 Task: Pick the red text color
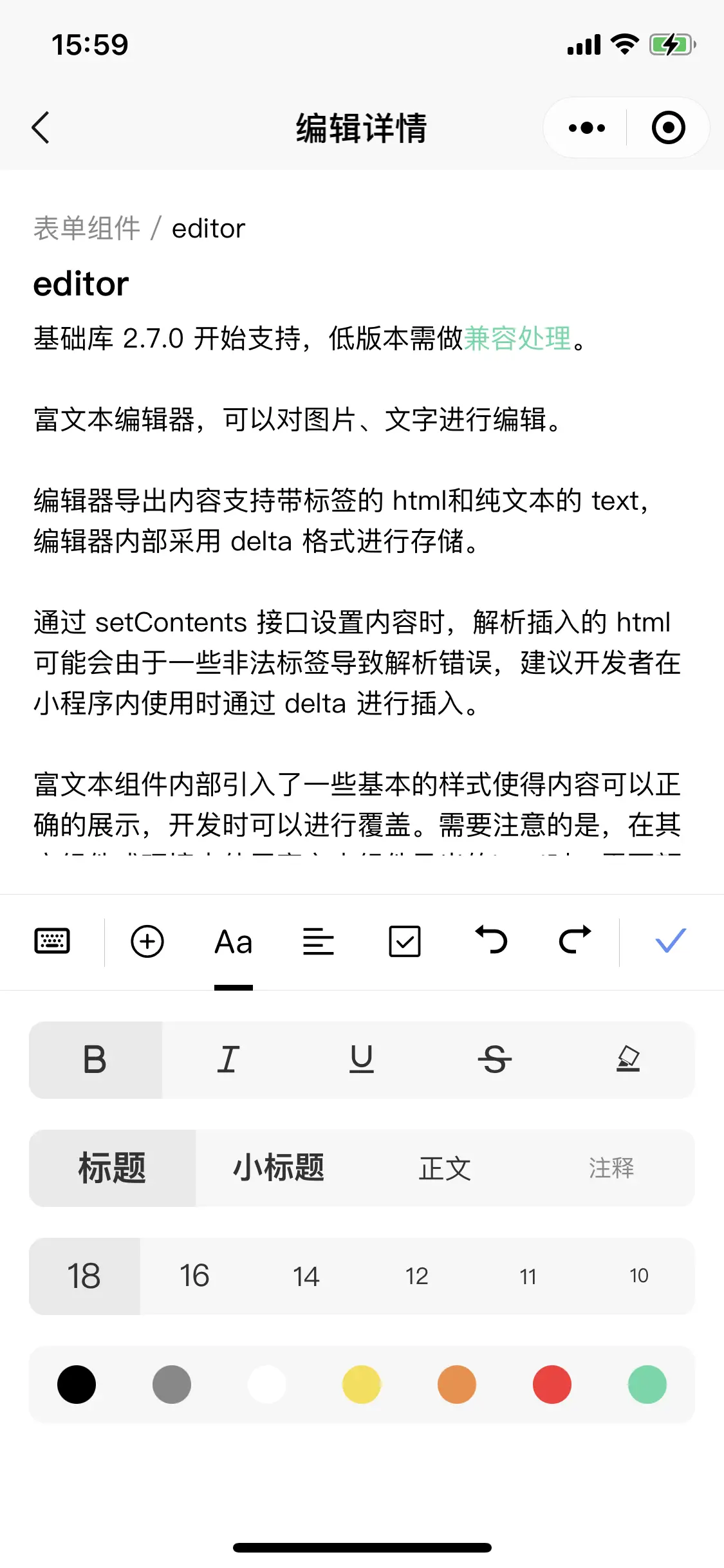tap(552, 1385)
